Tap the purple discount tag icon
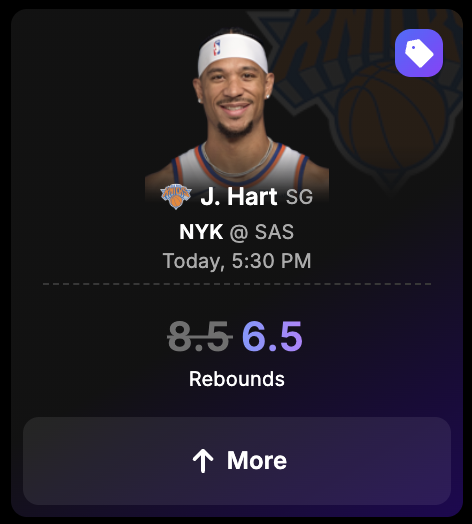The height and width of the screenshot is (524, 472). pyautogui.click(x=419, y=53)
